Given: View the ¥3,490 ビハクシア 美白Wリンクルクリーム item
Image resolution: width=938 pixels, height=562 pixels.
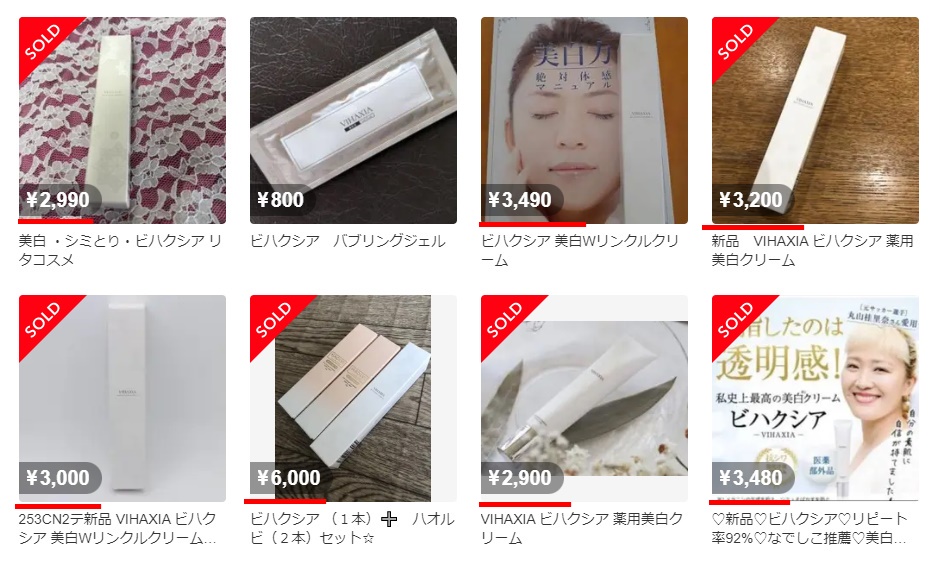Looking at the screenshot, I should point(584,120).
